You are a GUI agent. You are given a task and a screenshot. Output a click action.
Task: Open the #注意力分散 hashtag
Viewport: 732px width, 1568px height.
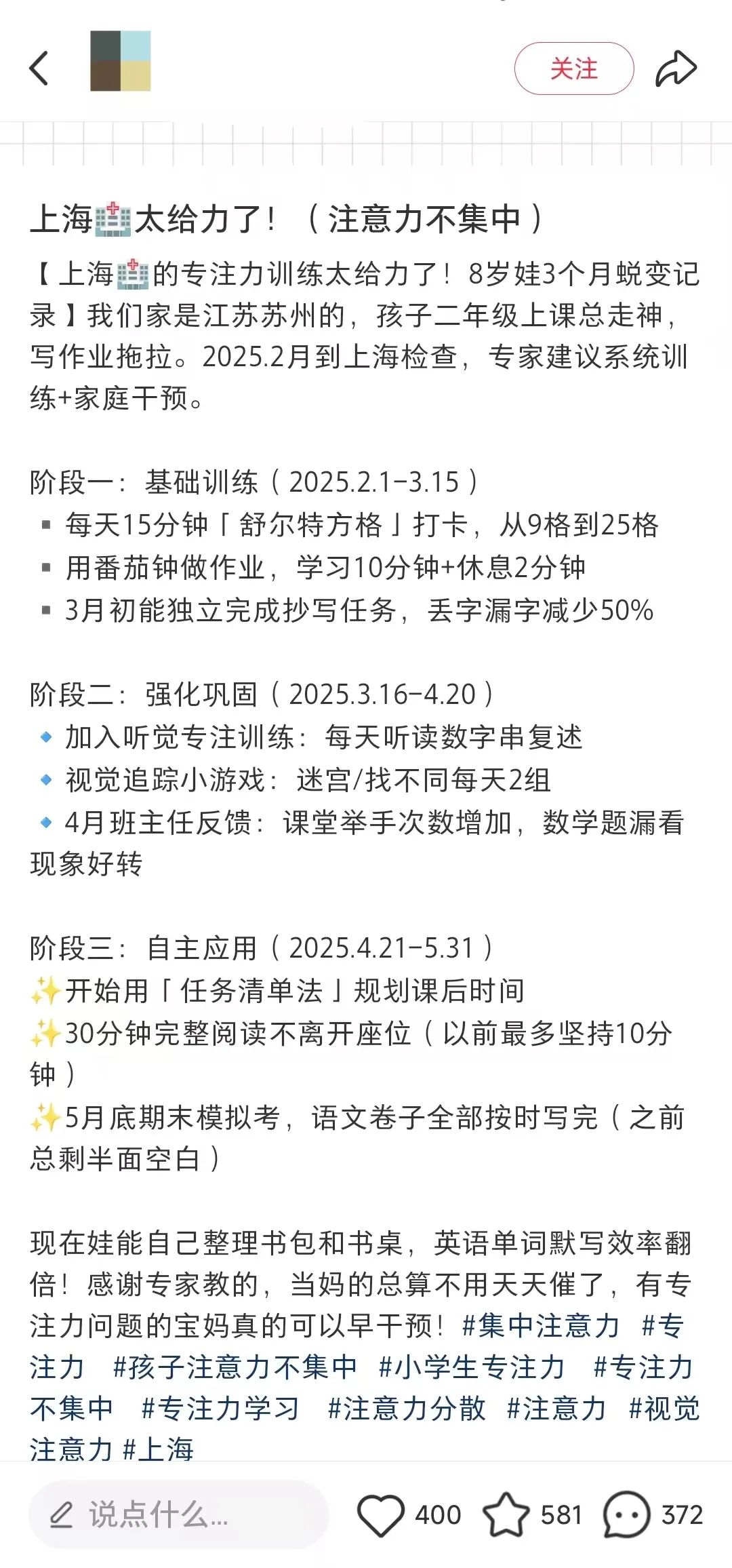point(407,1409)
